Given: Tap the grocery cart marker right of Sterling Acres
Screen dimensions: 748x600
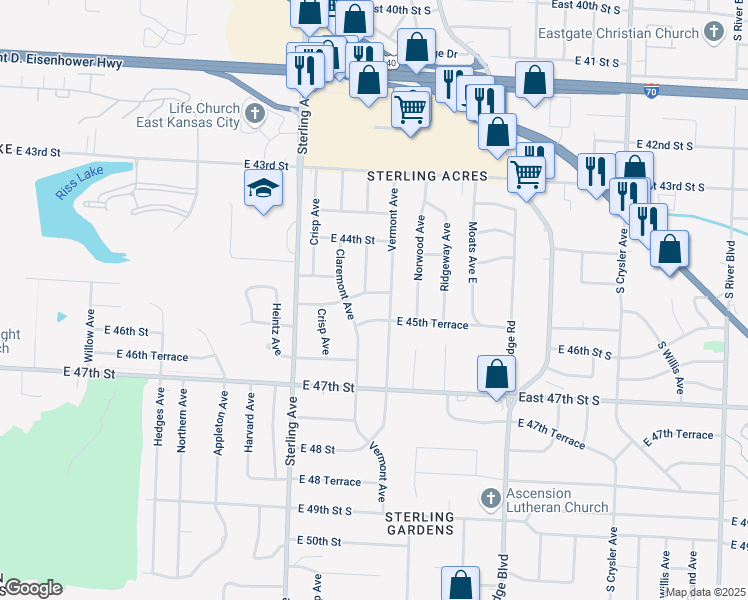Looking at the screenshot, I should 526,174.
